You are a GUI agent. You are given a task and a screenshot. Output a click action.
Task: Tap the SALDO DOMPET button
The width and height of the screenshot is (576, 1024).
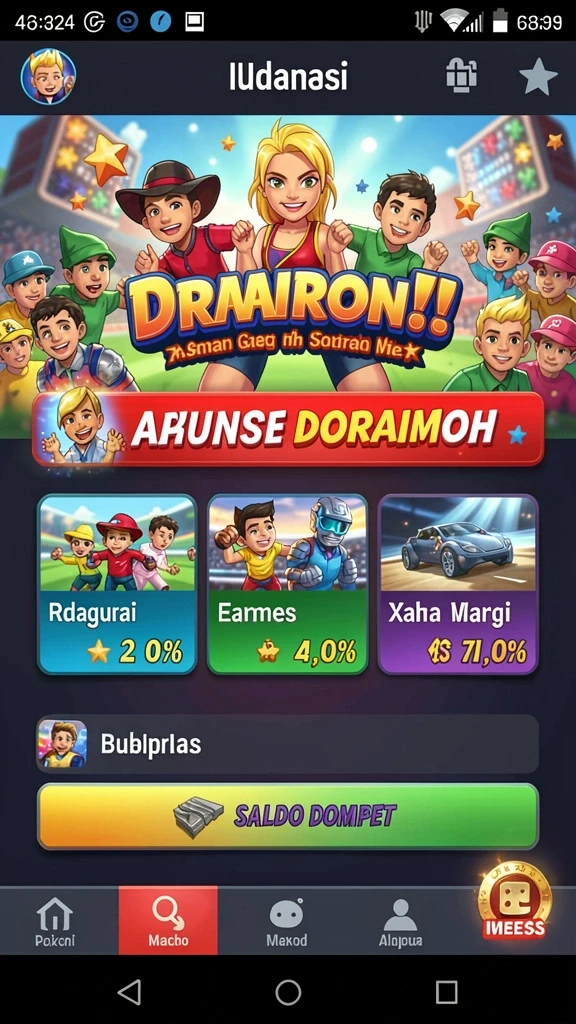coord(287,816)
